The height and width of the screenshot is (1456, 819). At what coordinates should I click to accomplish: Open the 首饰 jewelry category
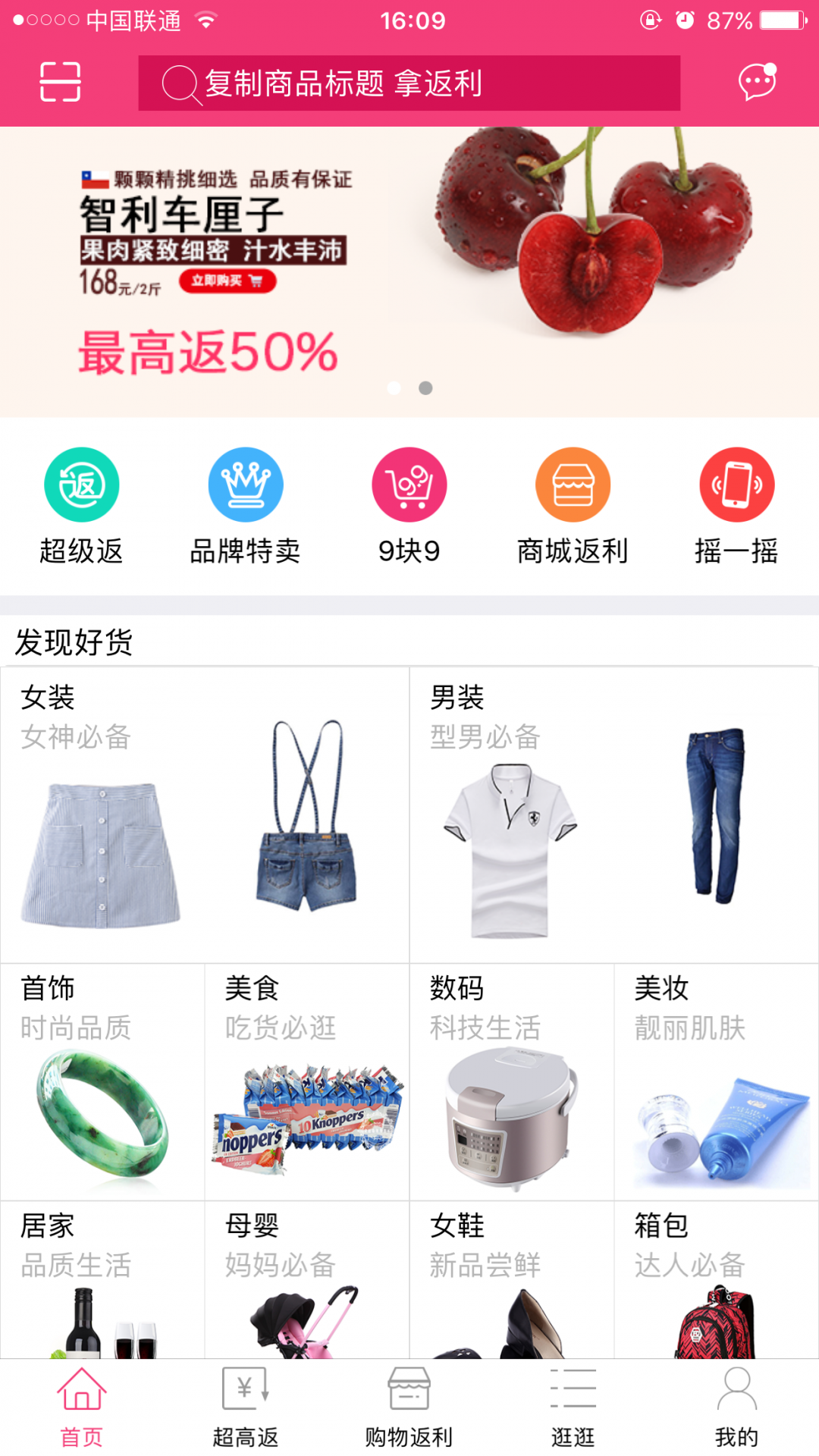point(102,1082)
